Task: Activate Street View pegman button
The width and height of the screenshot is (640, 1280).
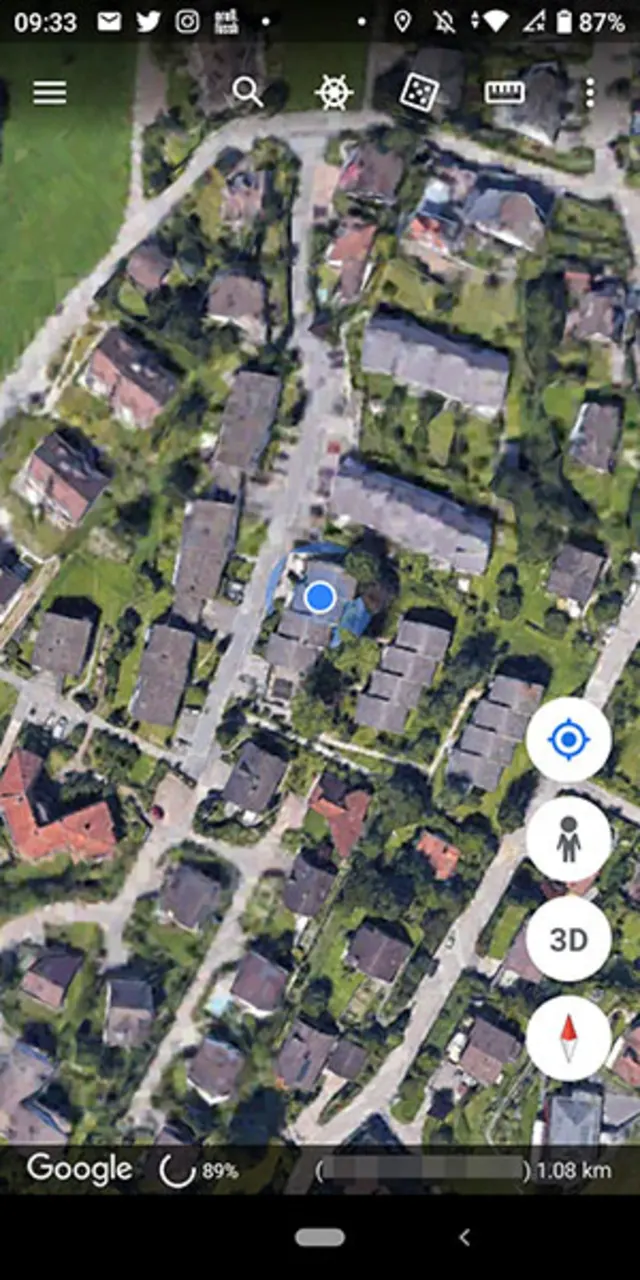Action: 568,839
